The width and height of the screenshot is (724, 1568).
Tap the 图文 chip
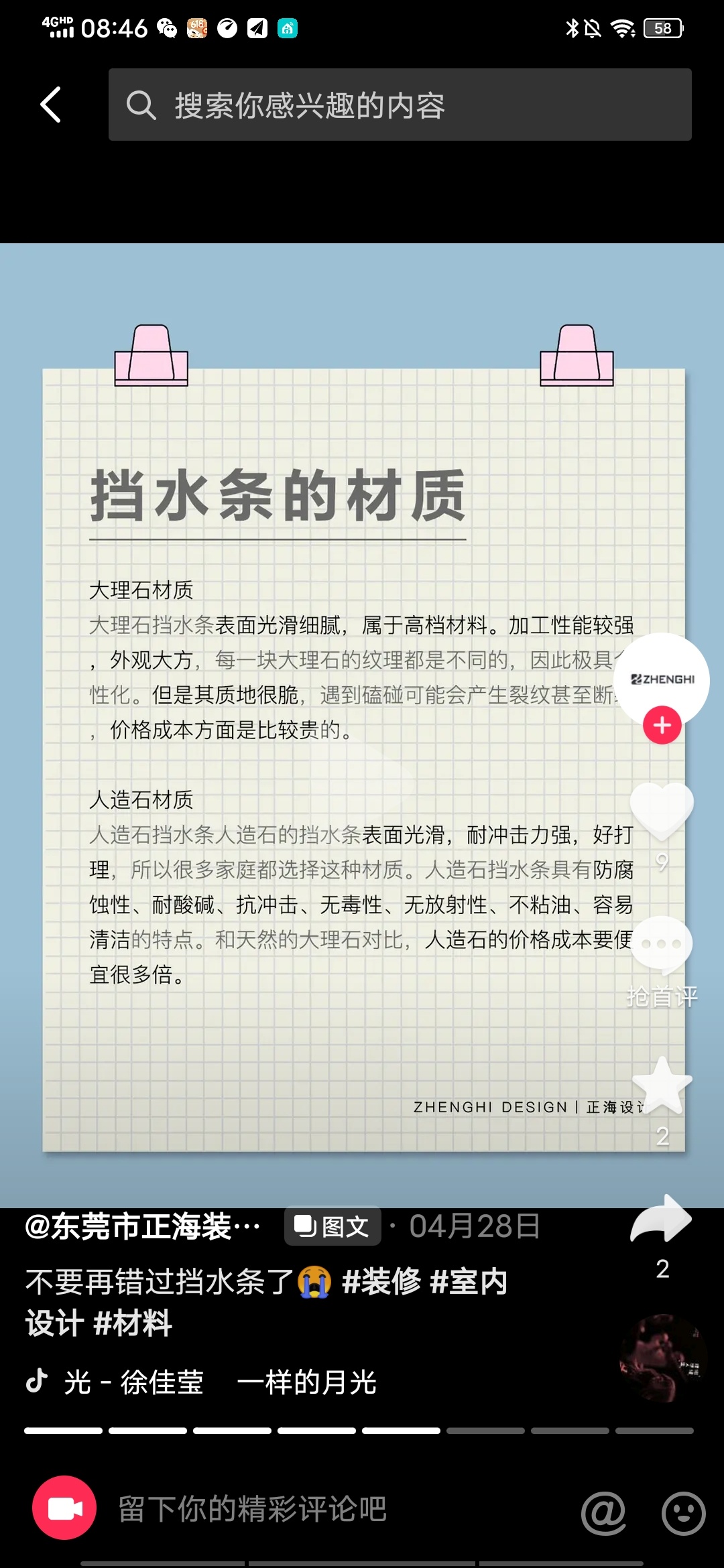(333, 1226)
